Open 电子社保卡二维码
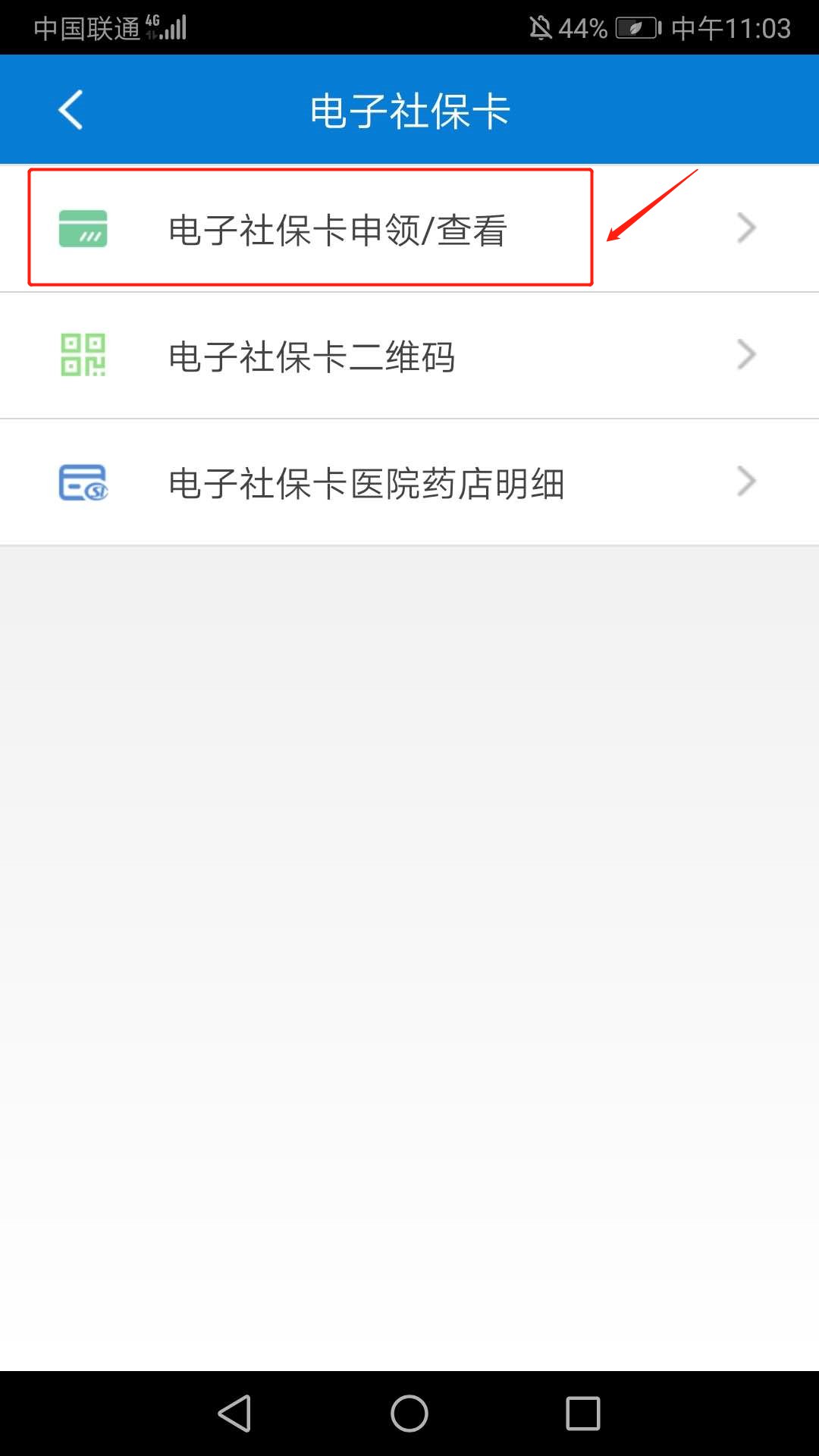819x1456 pixels. (x=311, y=356)
